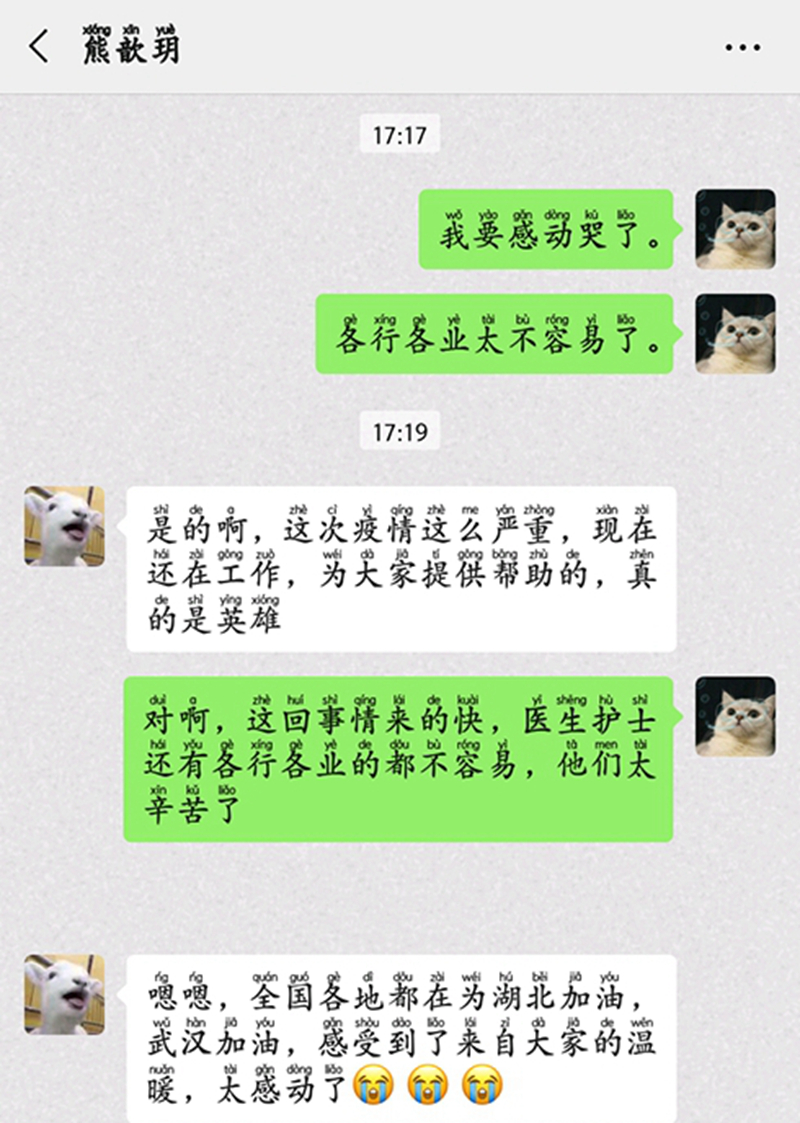
Task: Go back from the chat with 熊歆玥
Action: 38,47
